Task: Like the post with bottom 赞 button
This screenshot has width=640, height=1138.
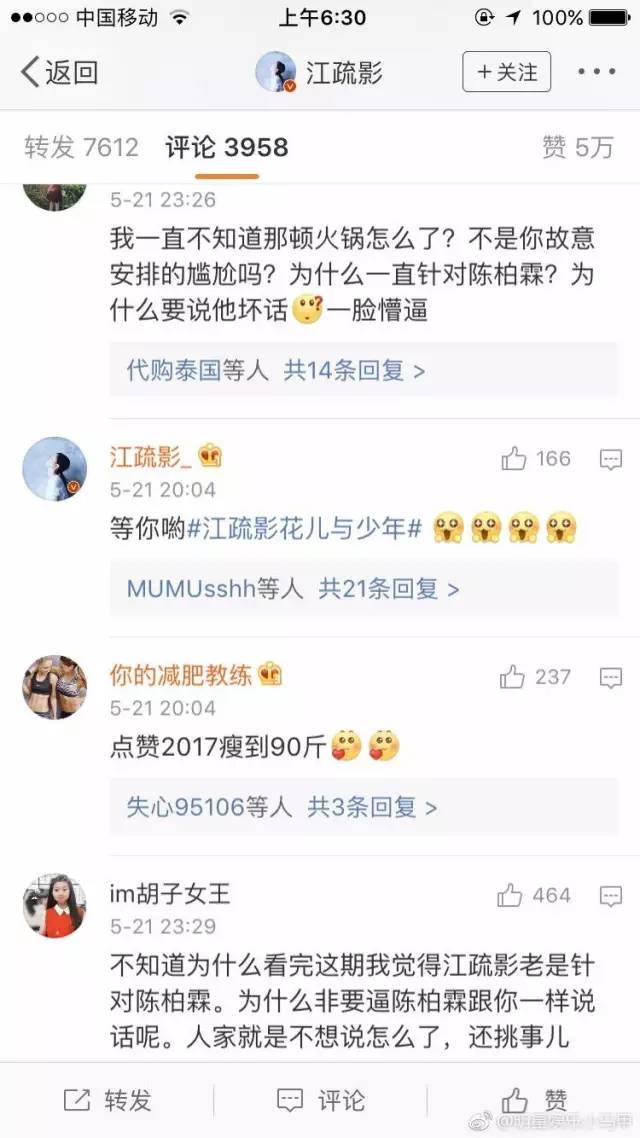Action: 535,1101
